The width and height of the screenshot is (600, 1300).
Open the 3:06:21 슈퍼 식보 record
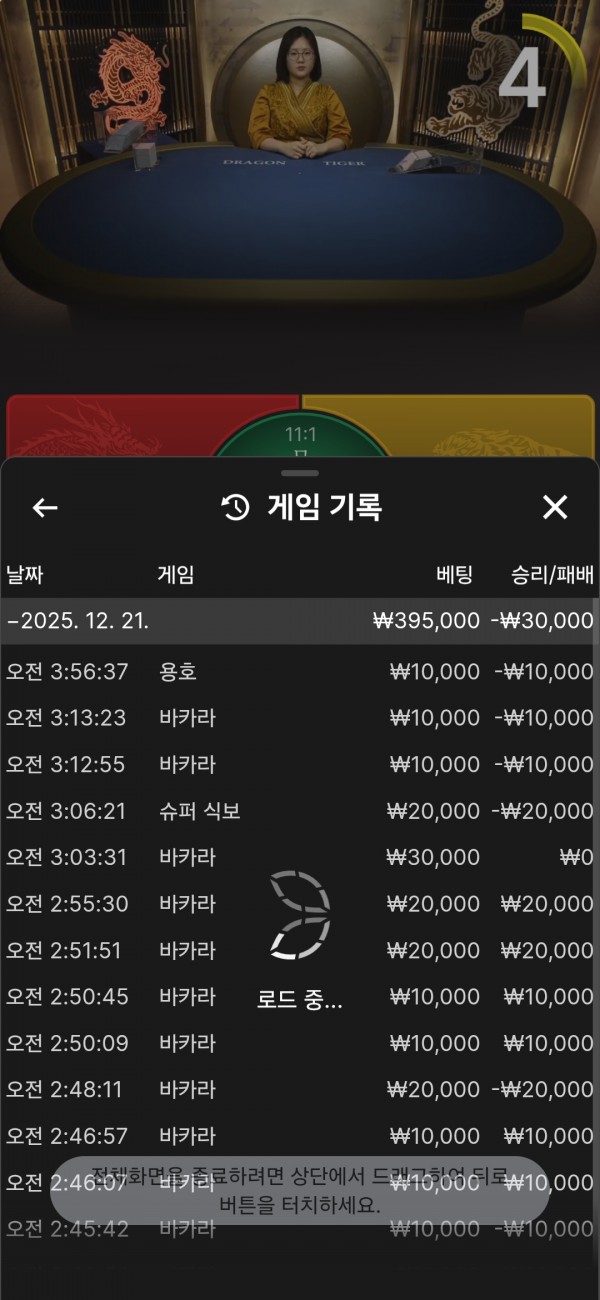tap(300, 811)
